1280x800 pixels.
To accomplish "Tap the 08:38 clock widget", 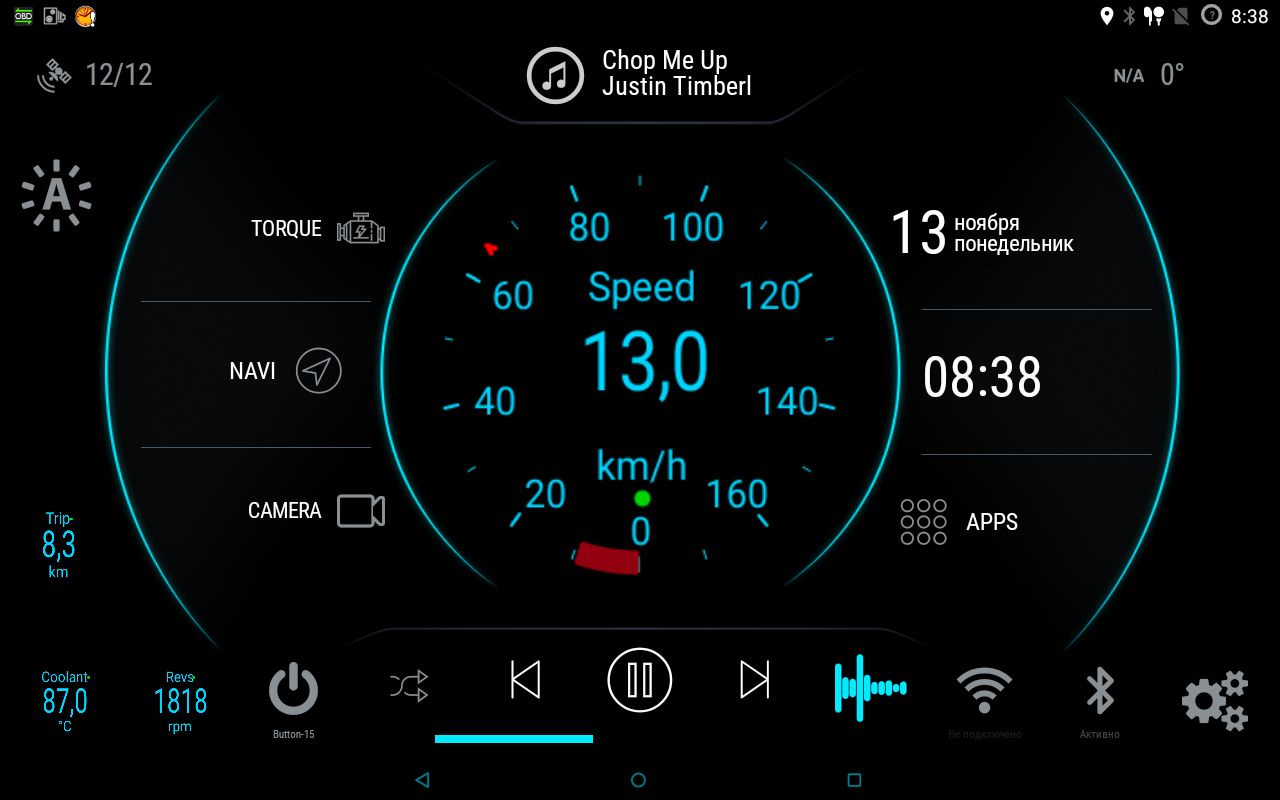I will 982,378.
